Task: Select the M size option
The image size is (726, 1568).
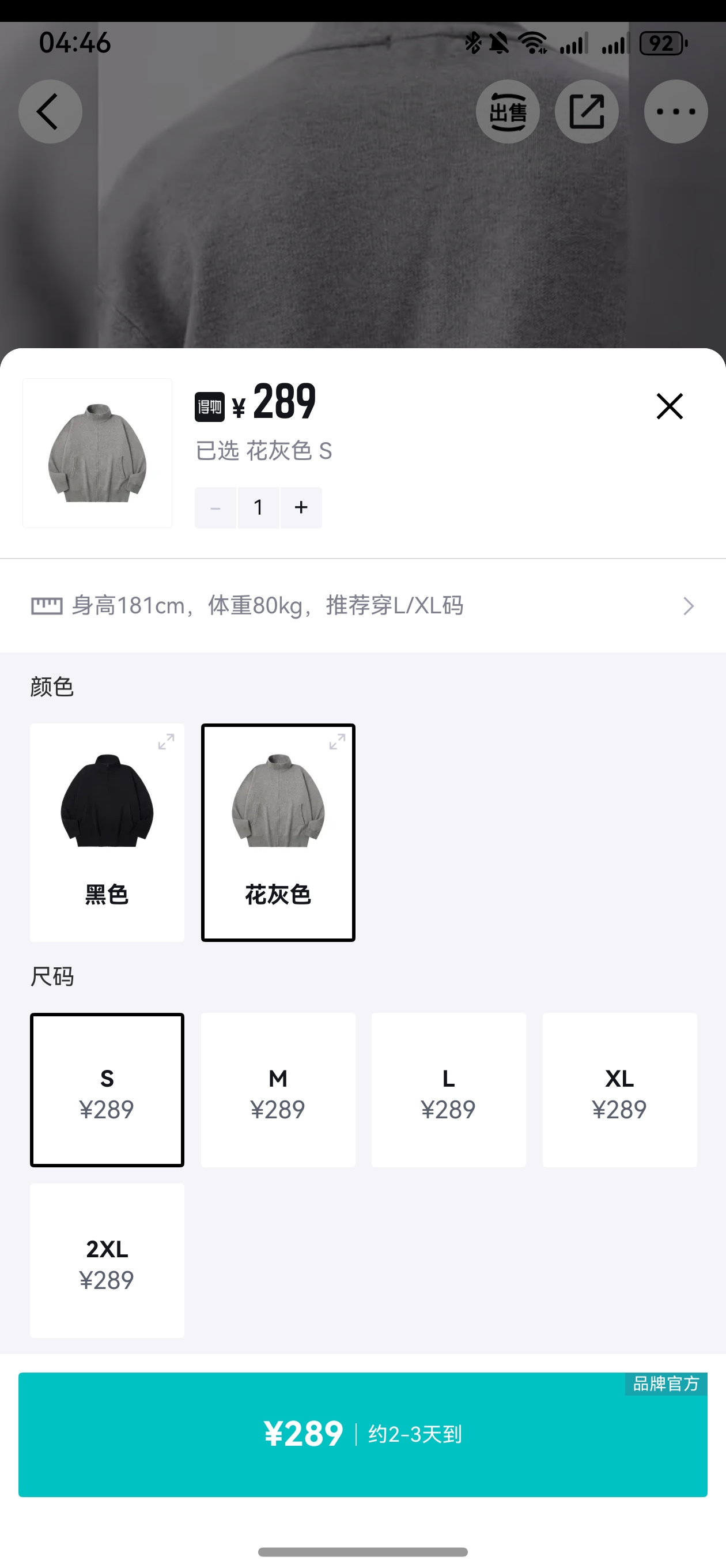Action: click(278, 1090)
